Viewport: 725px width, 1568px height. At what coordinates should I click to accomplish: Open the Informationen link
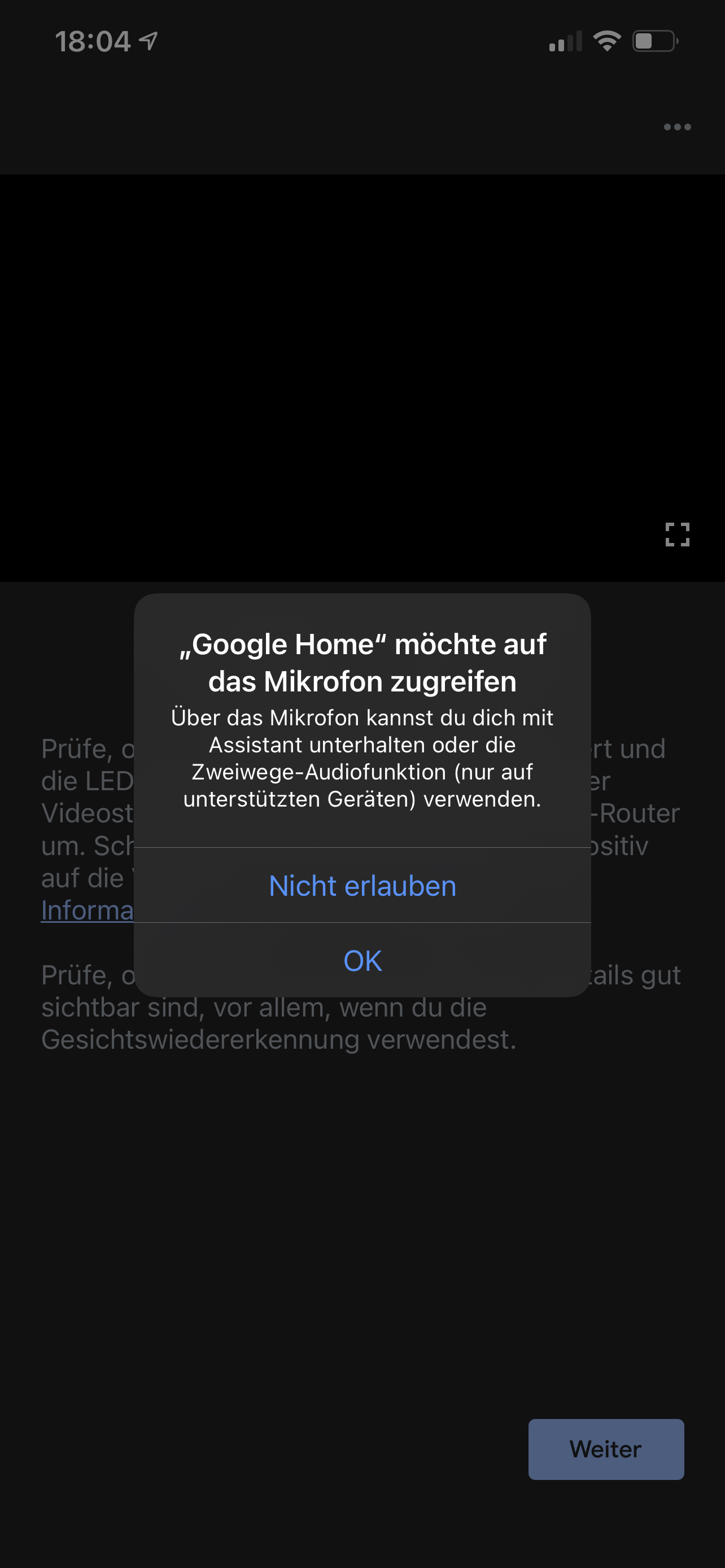click(87, 910)
